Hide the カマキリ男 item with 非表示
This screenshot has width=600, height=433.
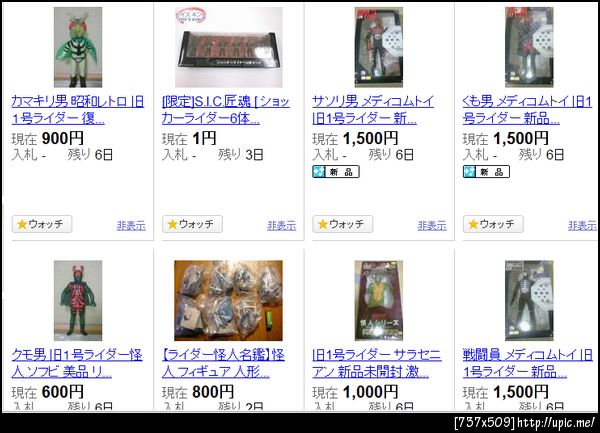(x=130, y=225)
